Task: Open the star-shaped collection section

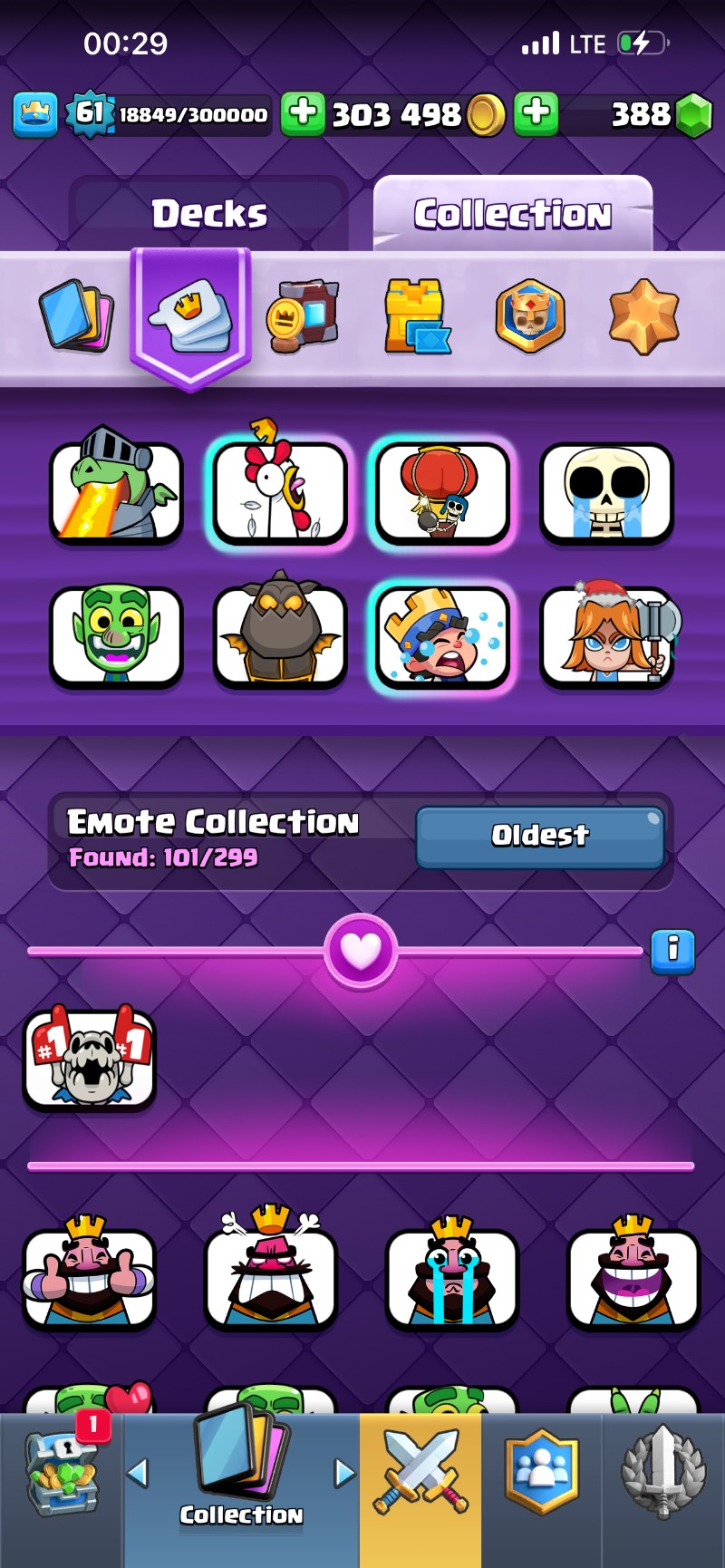Action: point(643,317)
